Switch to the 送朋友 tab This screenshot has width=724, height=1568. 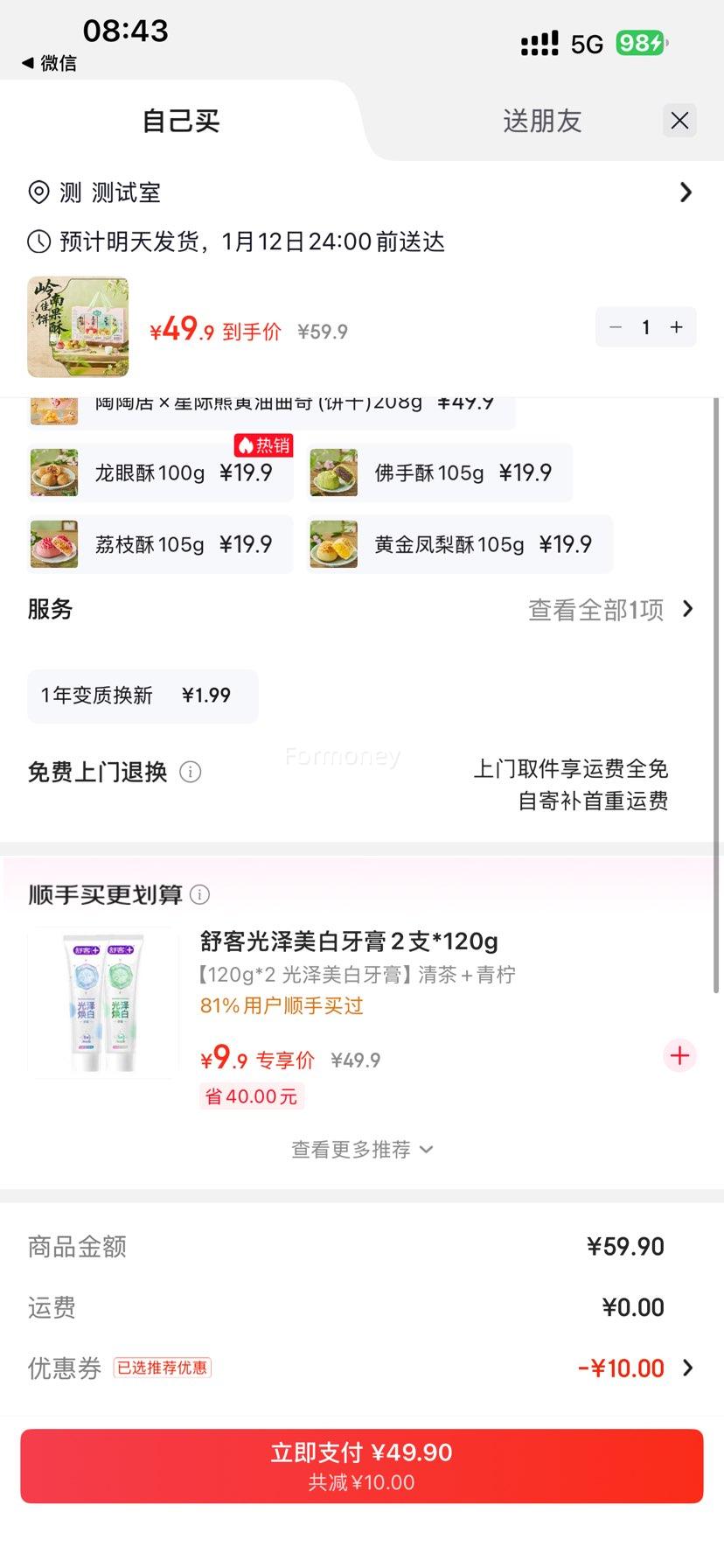541,121
